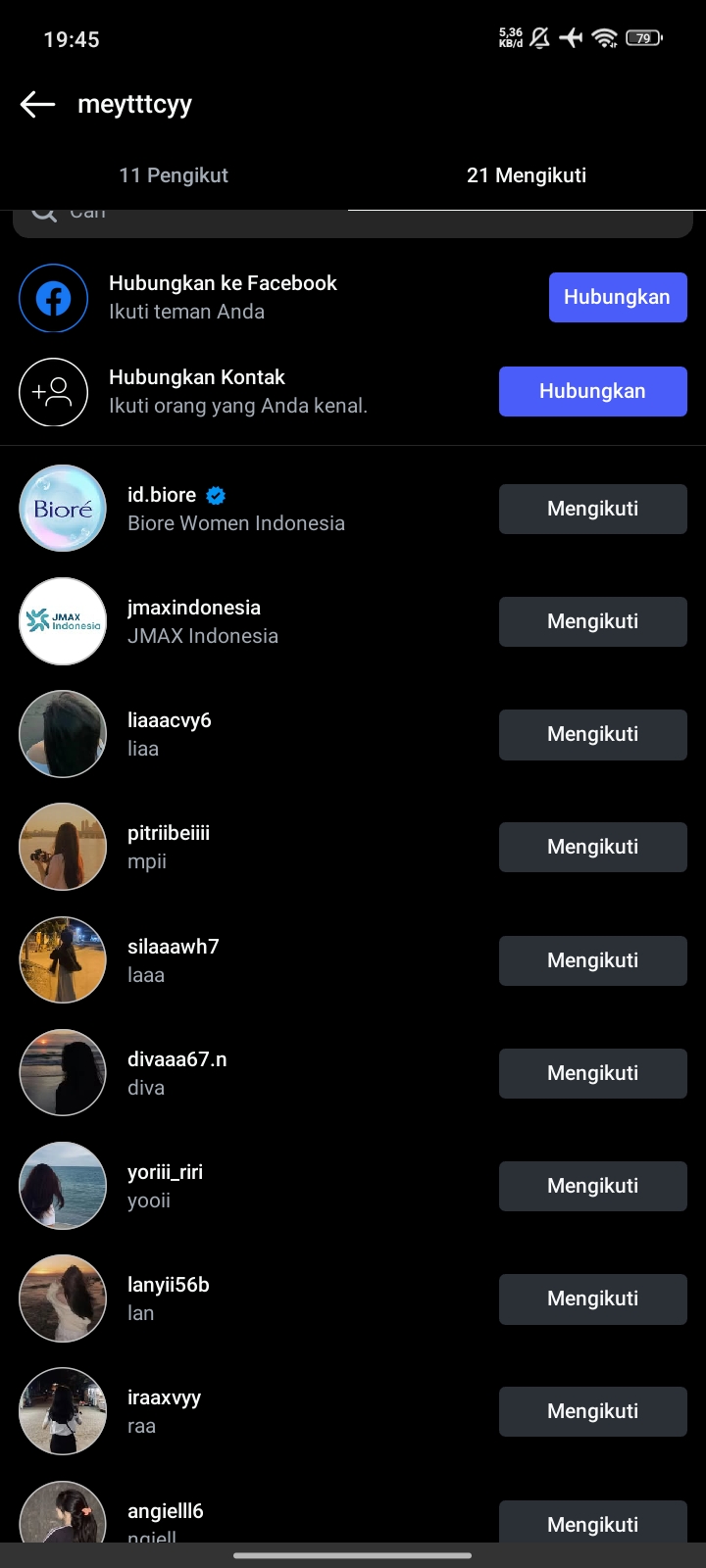Open the jmaxindonesia profile
The image size is (706, 1568).
[193, 609]
